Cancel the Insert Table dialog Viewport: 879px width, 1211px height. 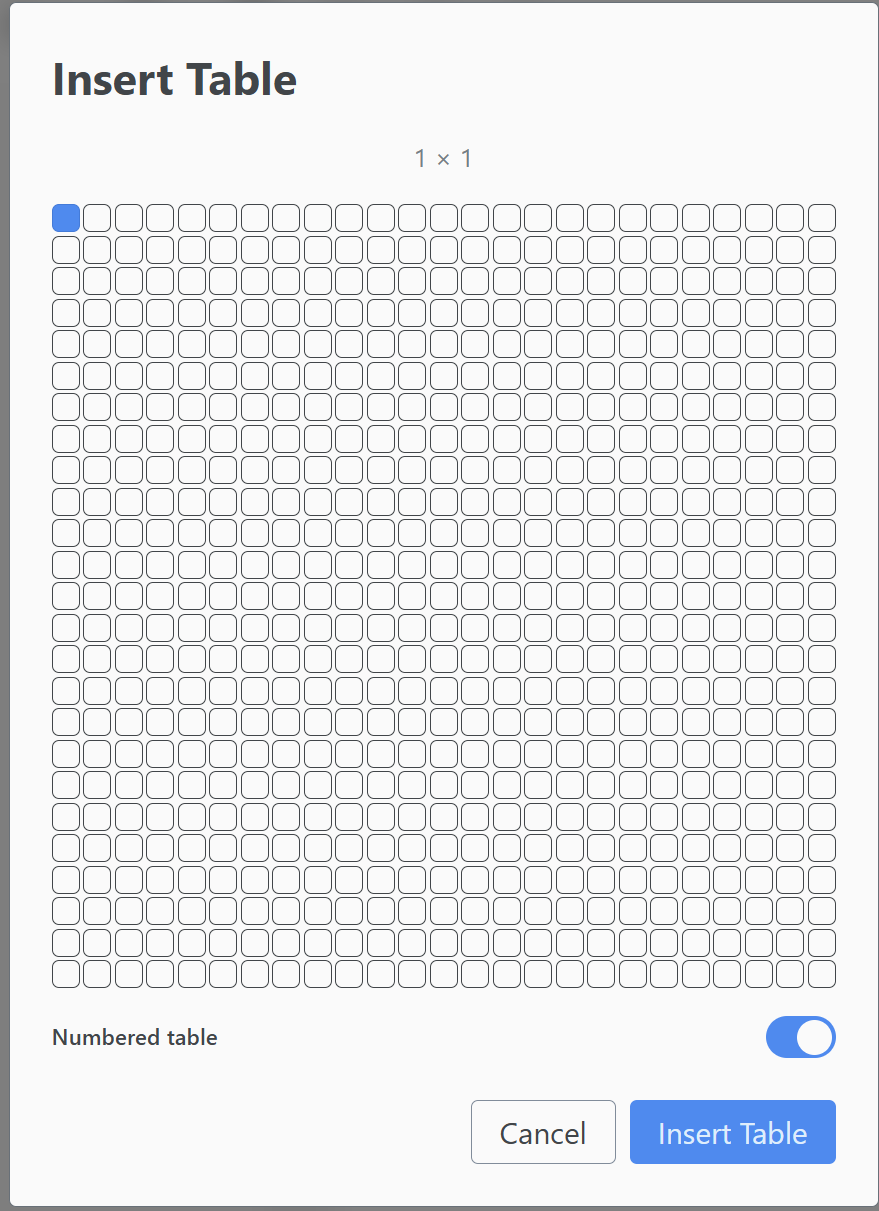coord(543,1132)
